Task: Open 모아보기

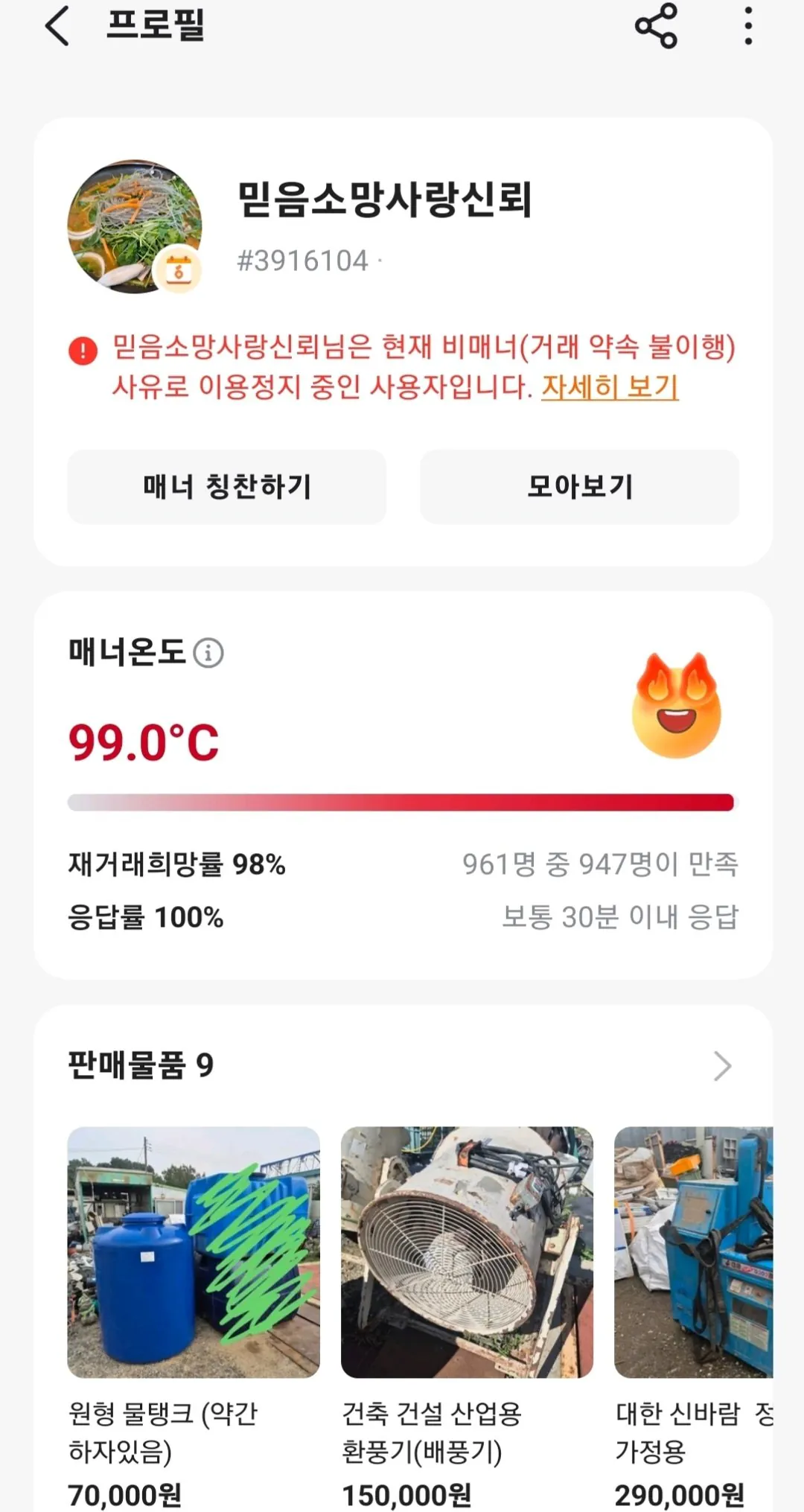Action: click(x=579, y=487)
